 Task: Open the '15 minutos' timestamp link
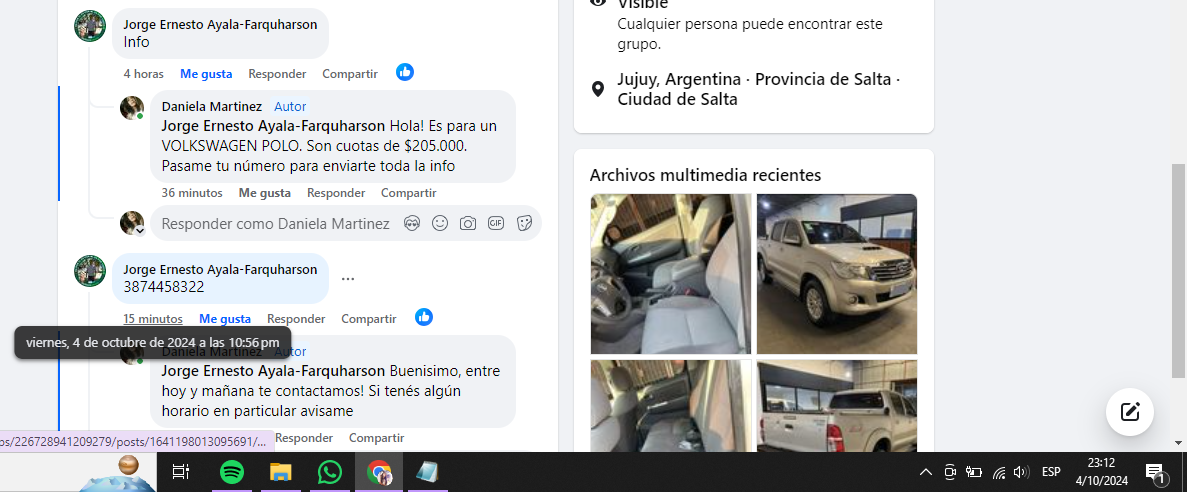pos(153,319)
